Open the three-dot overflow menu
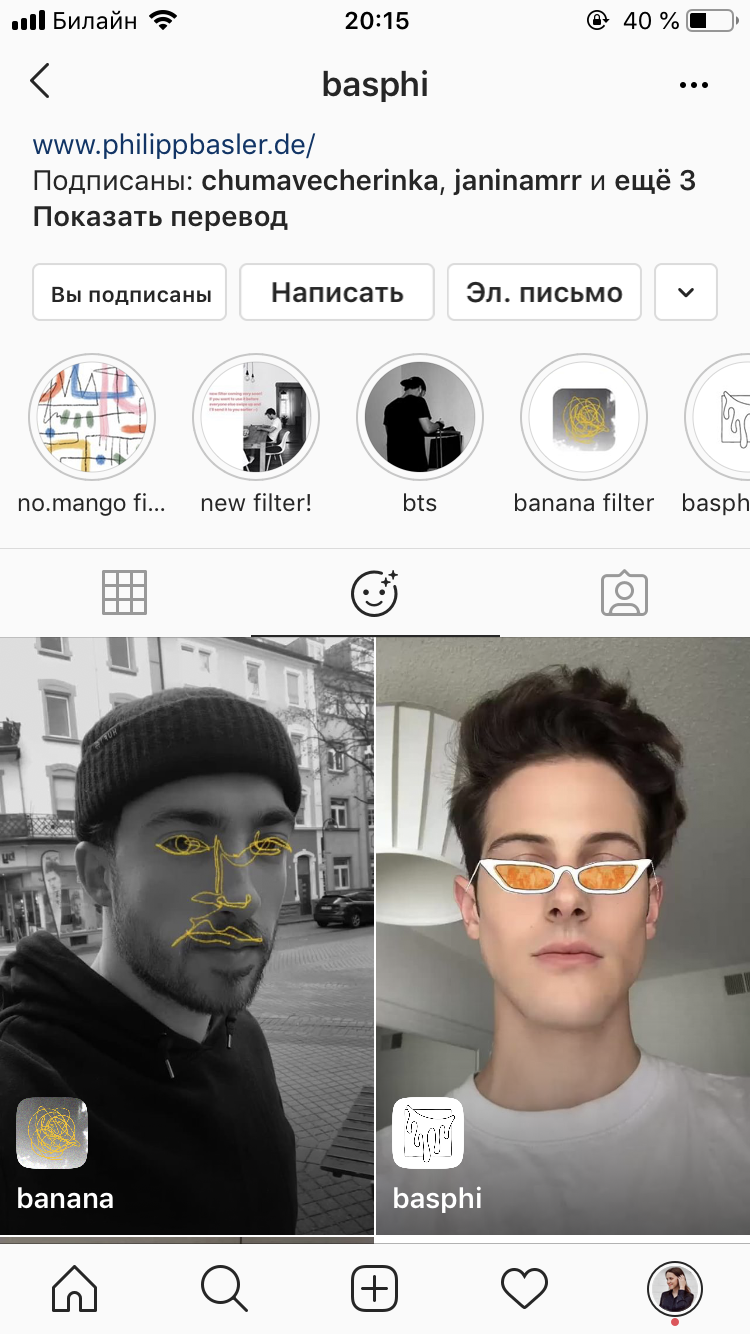Image resolution: width=750 pixels, height=1334 pixels. point(693,85)
